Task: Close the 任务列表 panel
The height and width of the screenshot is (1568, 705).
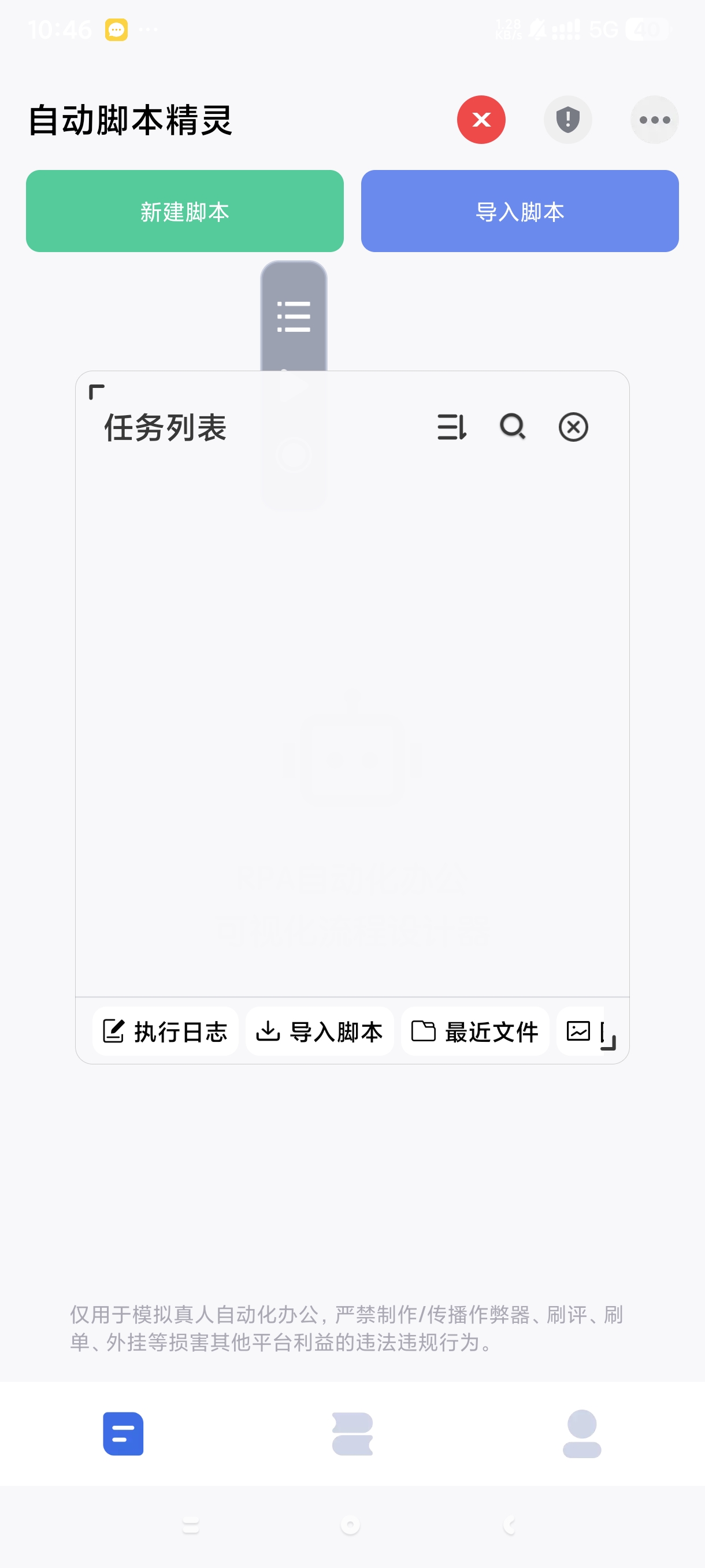Action: tap(573, 427)
